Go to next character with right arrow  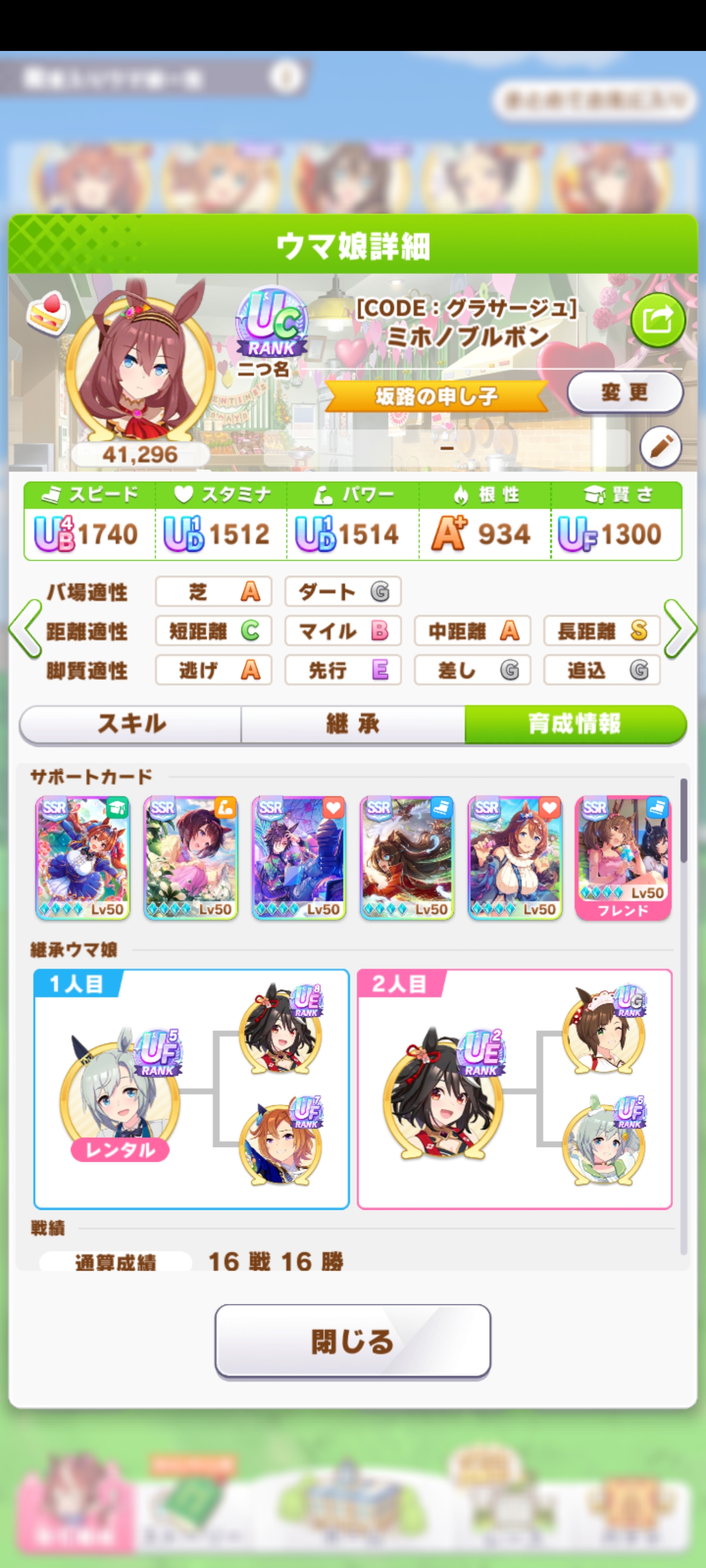point(680,629)
